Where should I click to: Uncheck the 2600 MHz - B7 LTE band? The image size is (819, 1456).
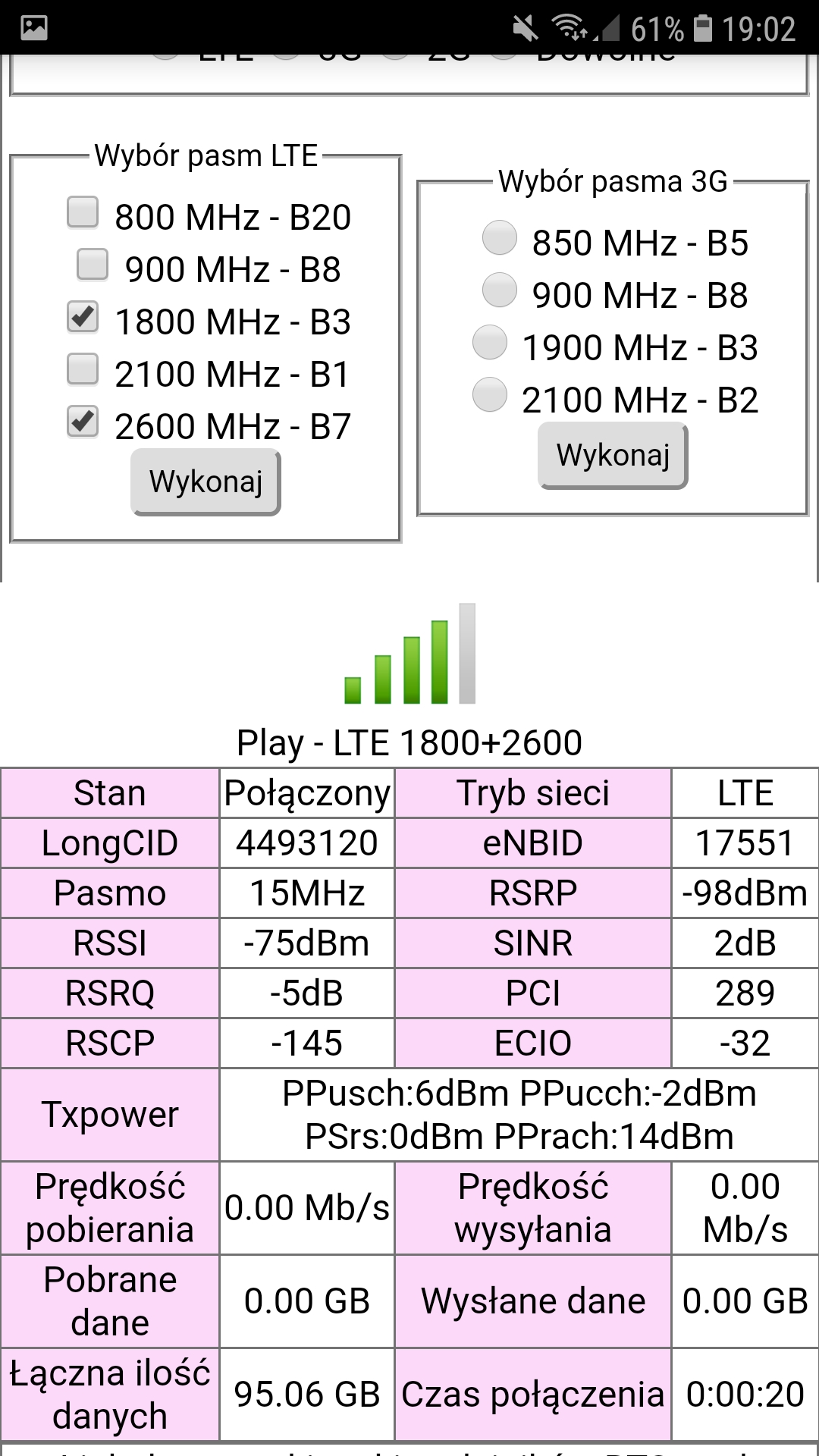point(83,422)
